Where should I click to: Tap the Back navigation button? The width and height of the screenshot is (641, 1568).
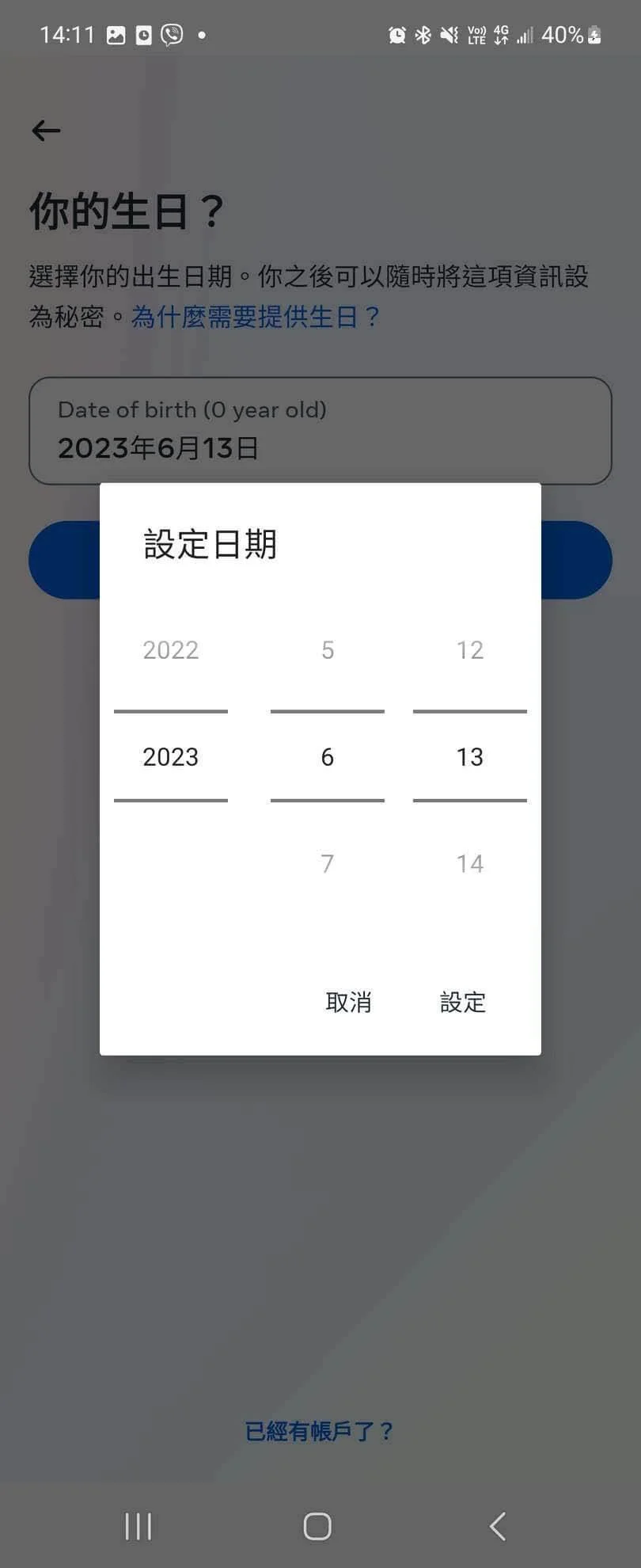(498, 1527)
